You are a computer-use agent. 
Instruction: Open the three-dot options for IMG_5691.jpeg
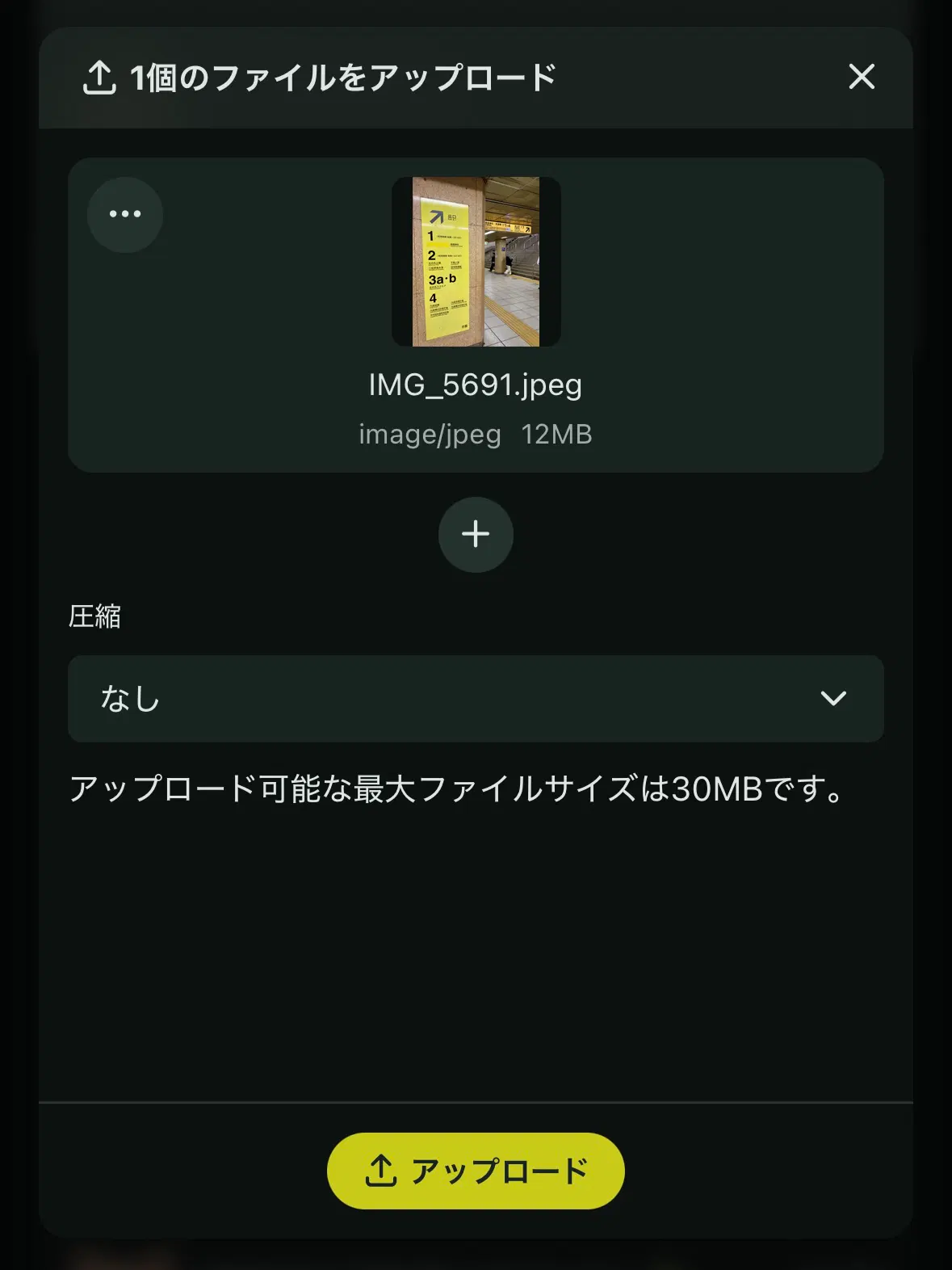click(125, 214)
